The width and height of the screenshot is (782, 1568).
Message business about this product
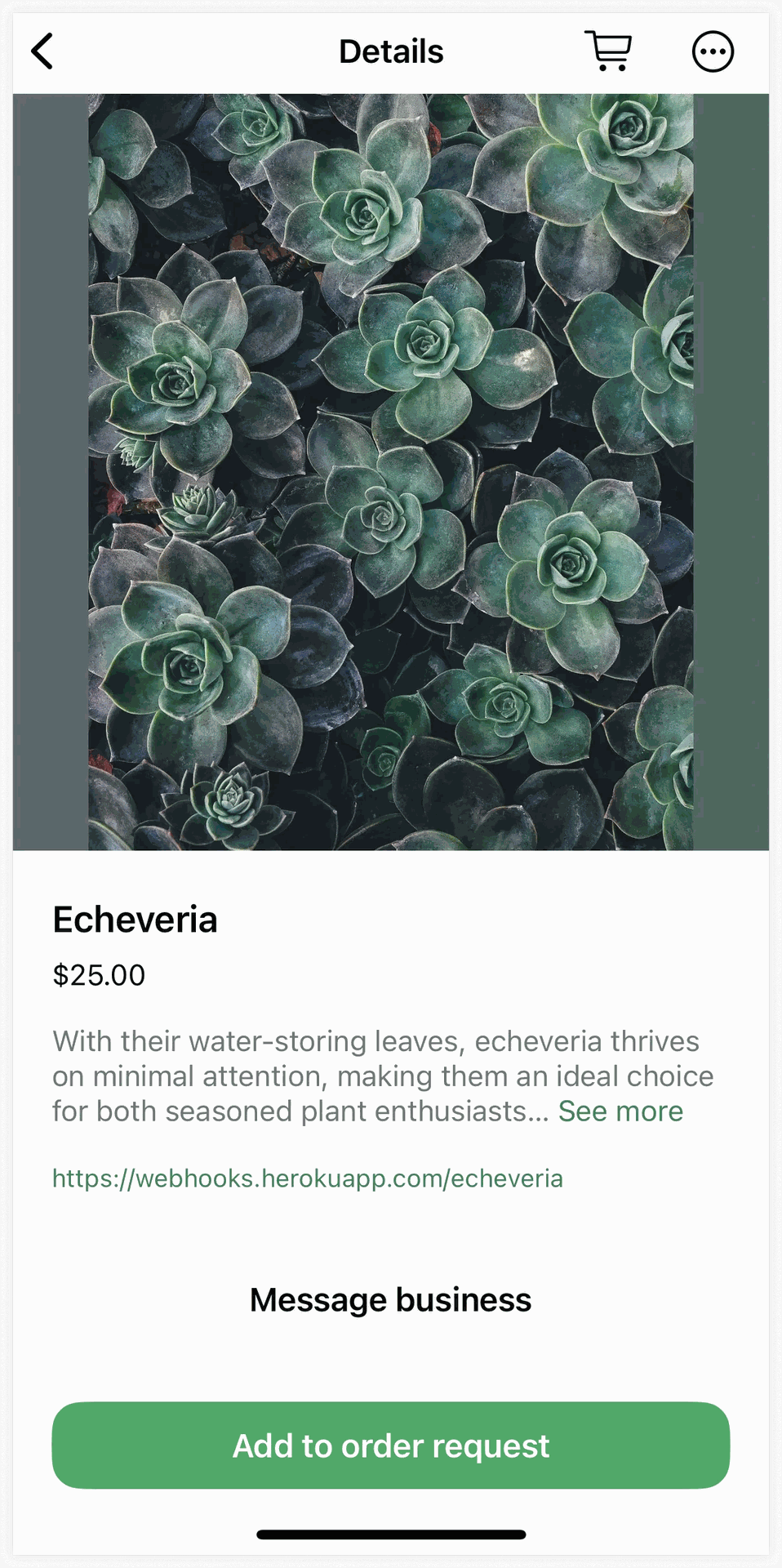(390, 1300)
